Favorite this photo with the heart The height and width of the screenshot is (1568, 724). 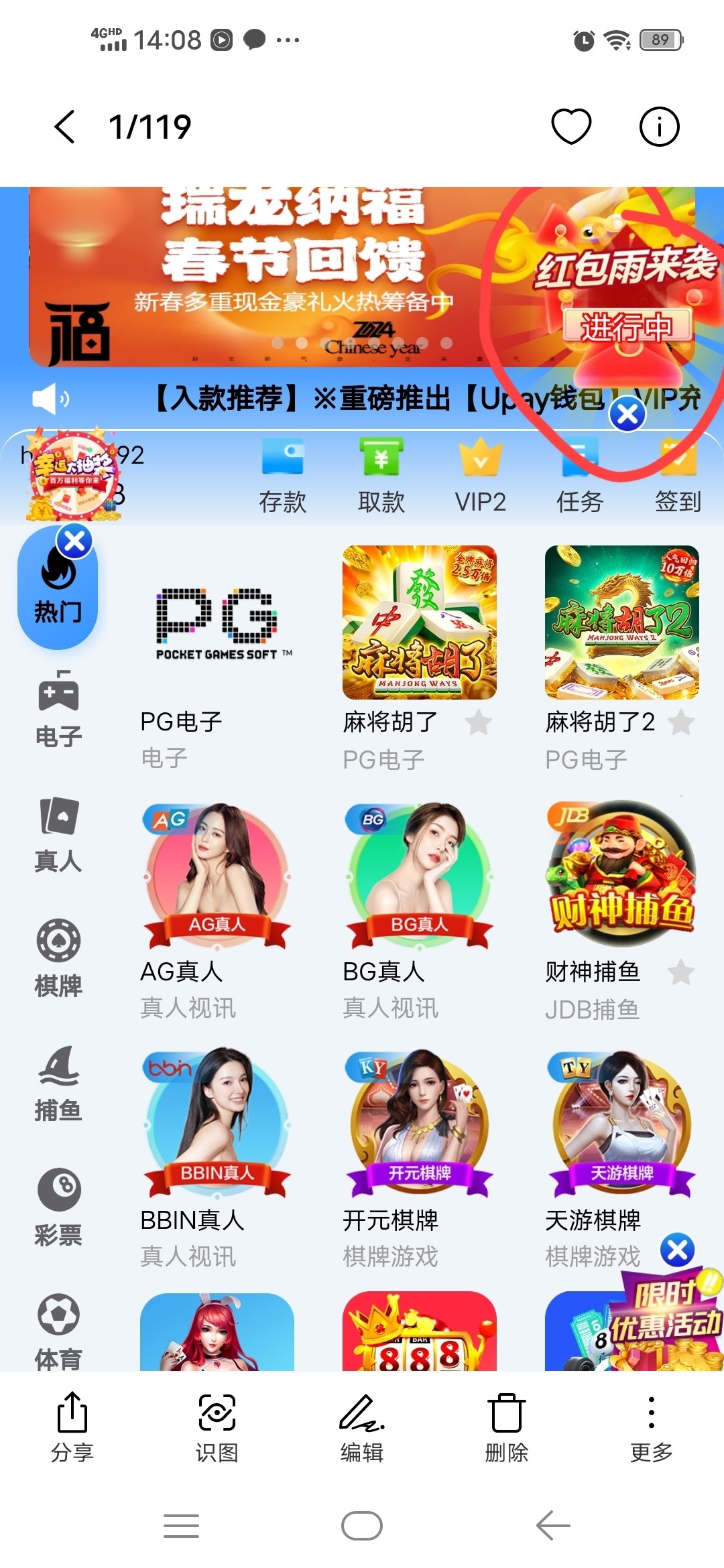pyautogui.click(x=571, y=126)
